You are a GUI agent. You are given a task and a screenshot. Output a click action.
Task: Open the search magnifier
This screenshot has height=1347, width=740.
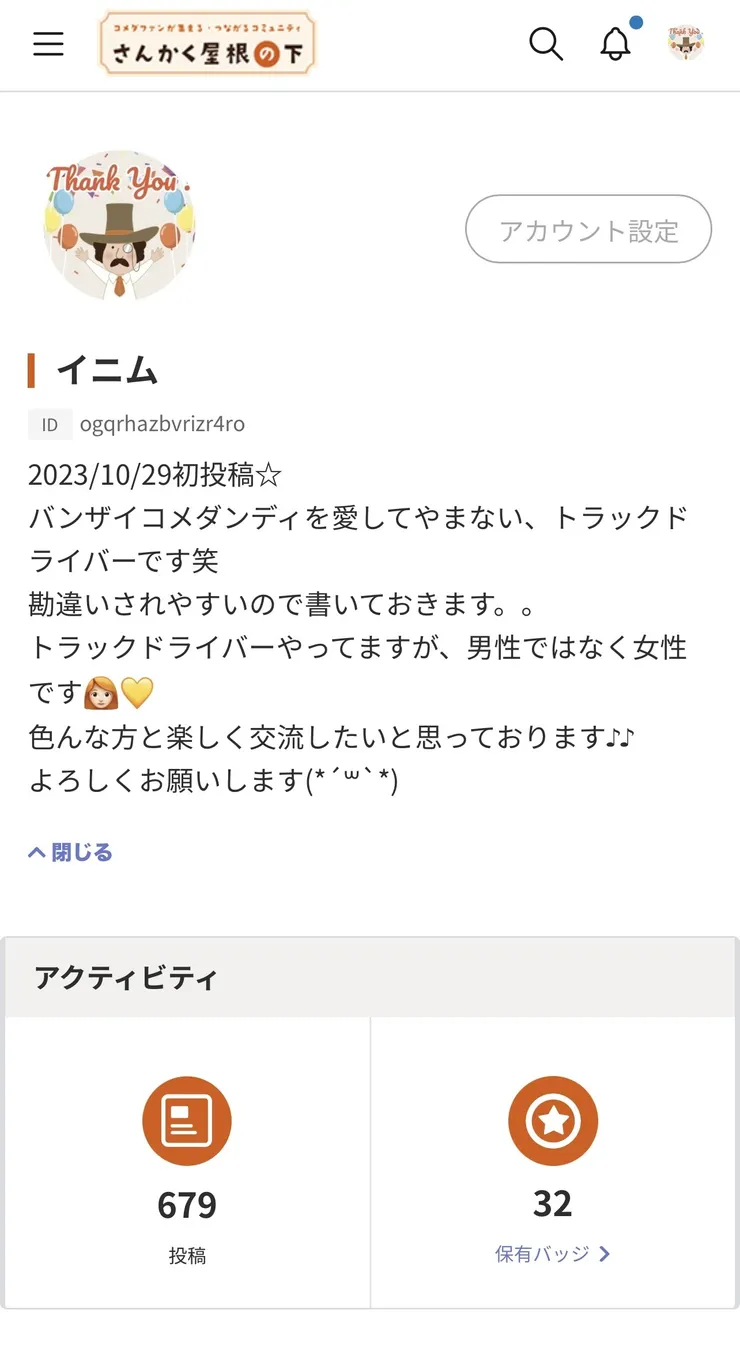click(545, 44)
